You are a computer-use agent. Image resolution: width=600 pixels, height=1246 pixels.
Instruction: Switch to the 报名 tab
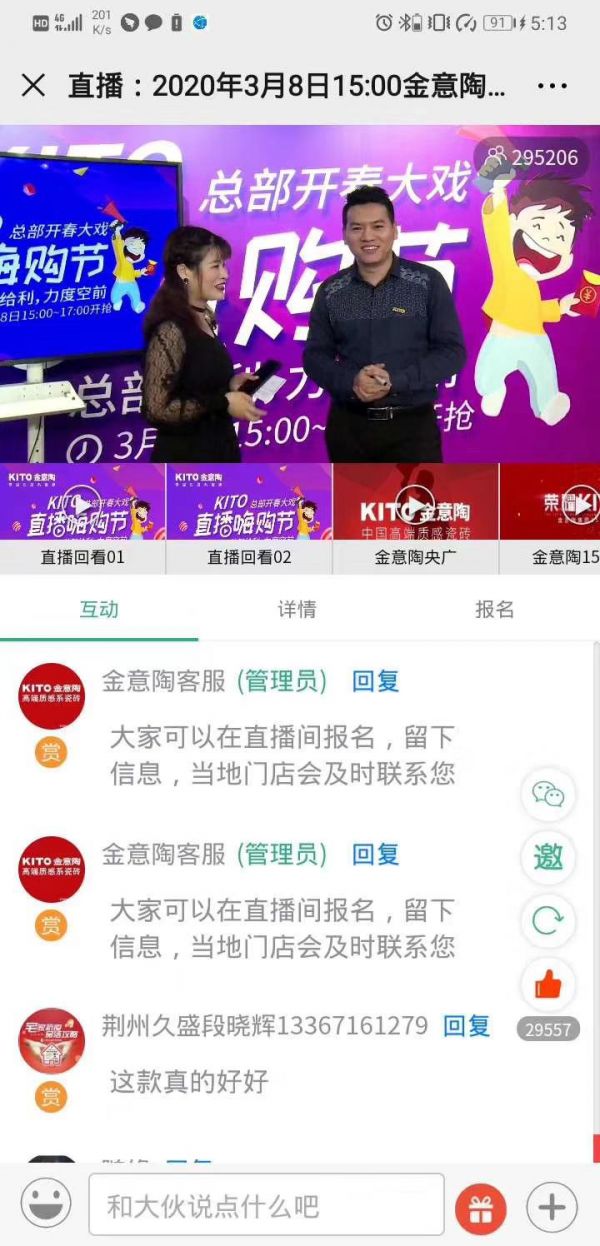494,609
